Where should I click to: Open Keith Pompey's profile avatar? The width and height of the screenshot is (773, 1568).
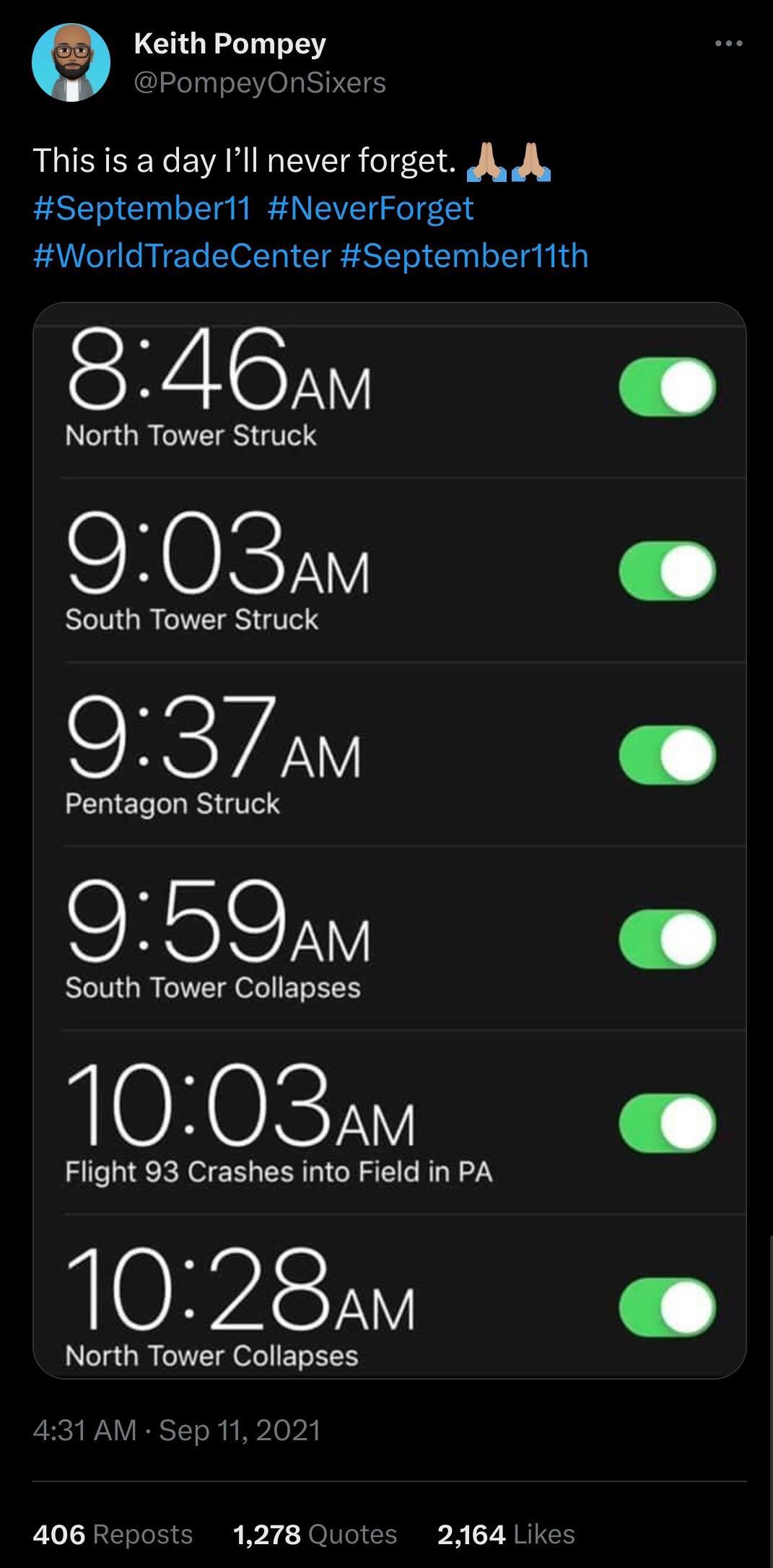coord(71,62)
